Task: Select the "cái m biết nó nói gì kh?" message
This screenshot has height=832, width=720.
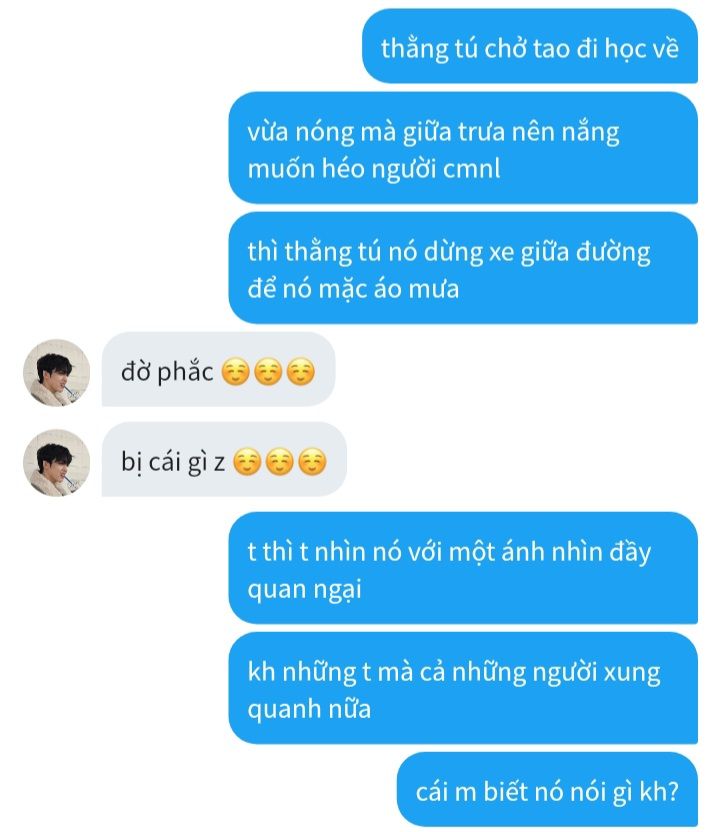Action: coord(547,790)
